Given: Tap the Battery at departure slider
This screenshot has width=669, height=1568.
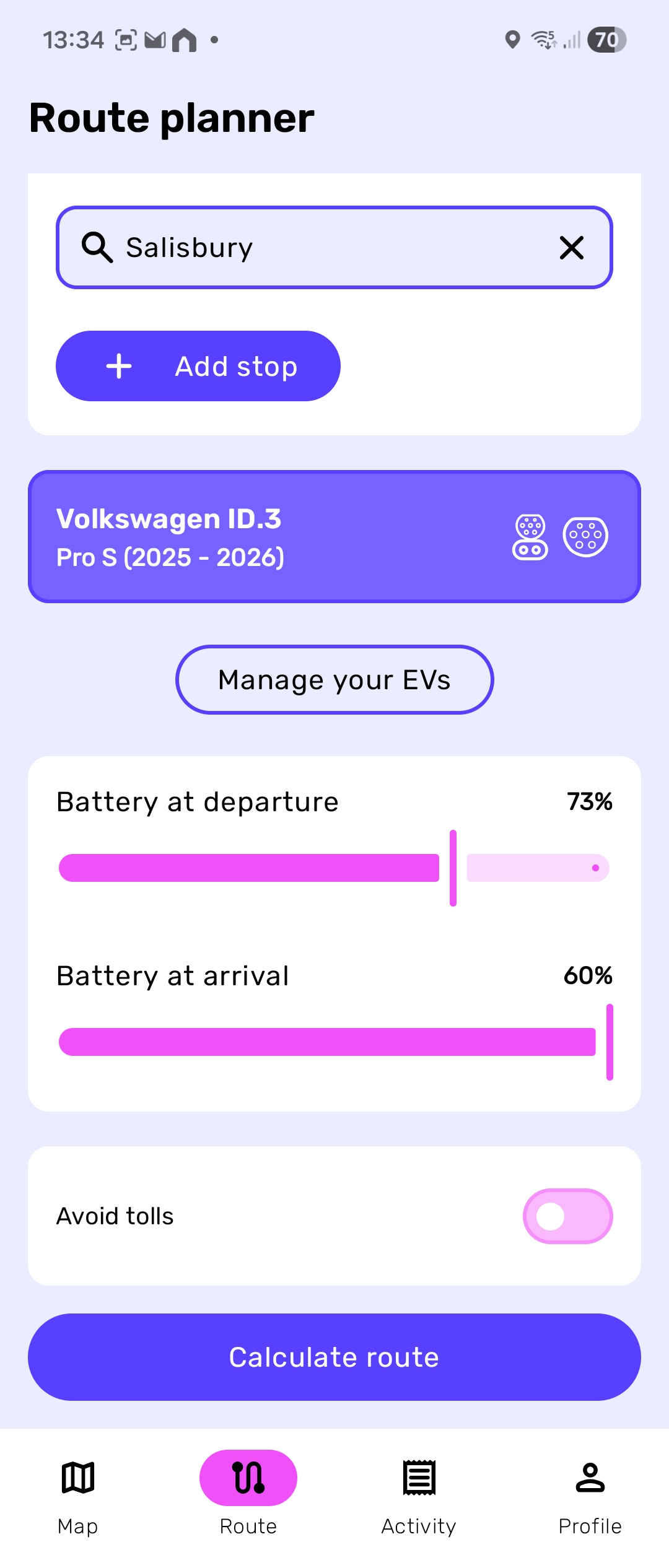Looking at the screenshot, I should pos(334,868).
